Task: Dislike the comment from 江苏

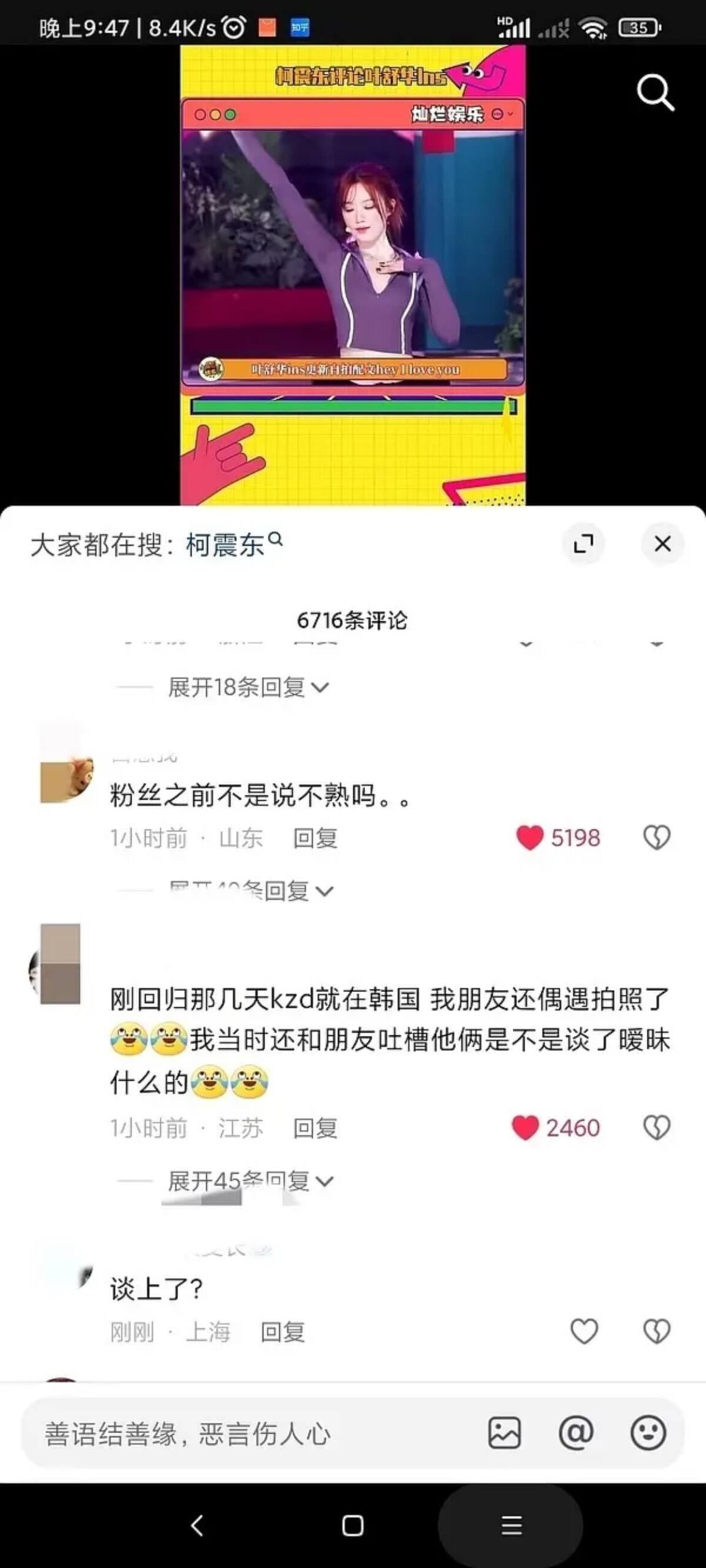Action: click(656, 1128)
